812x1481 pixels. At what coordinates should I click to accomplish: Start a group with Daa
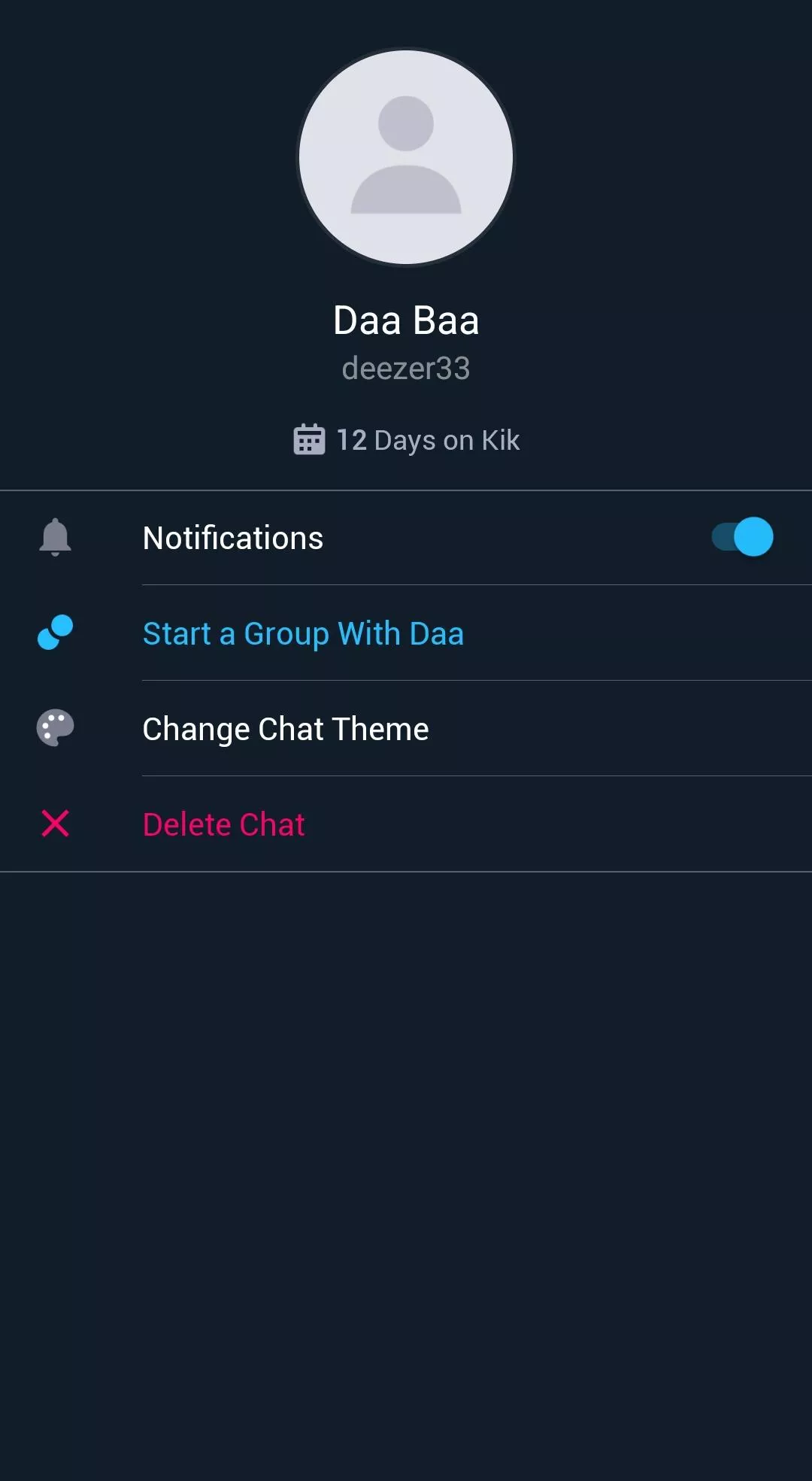(303, 633)
